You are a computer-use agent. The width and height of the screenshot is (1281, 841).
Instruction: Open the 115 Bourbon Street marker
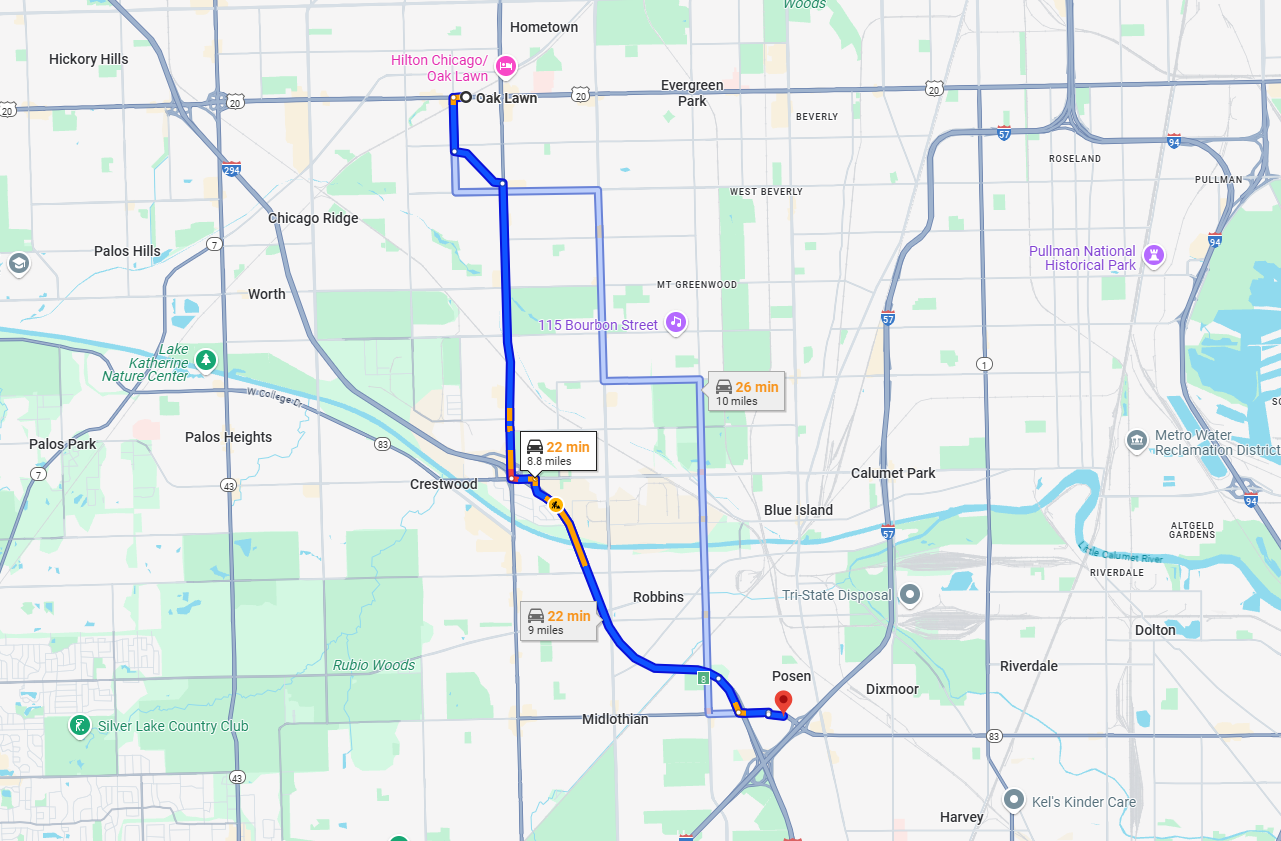(676, 322)
